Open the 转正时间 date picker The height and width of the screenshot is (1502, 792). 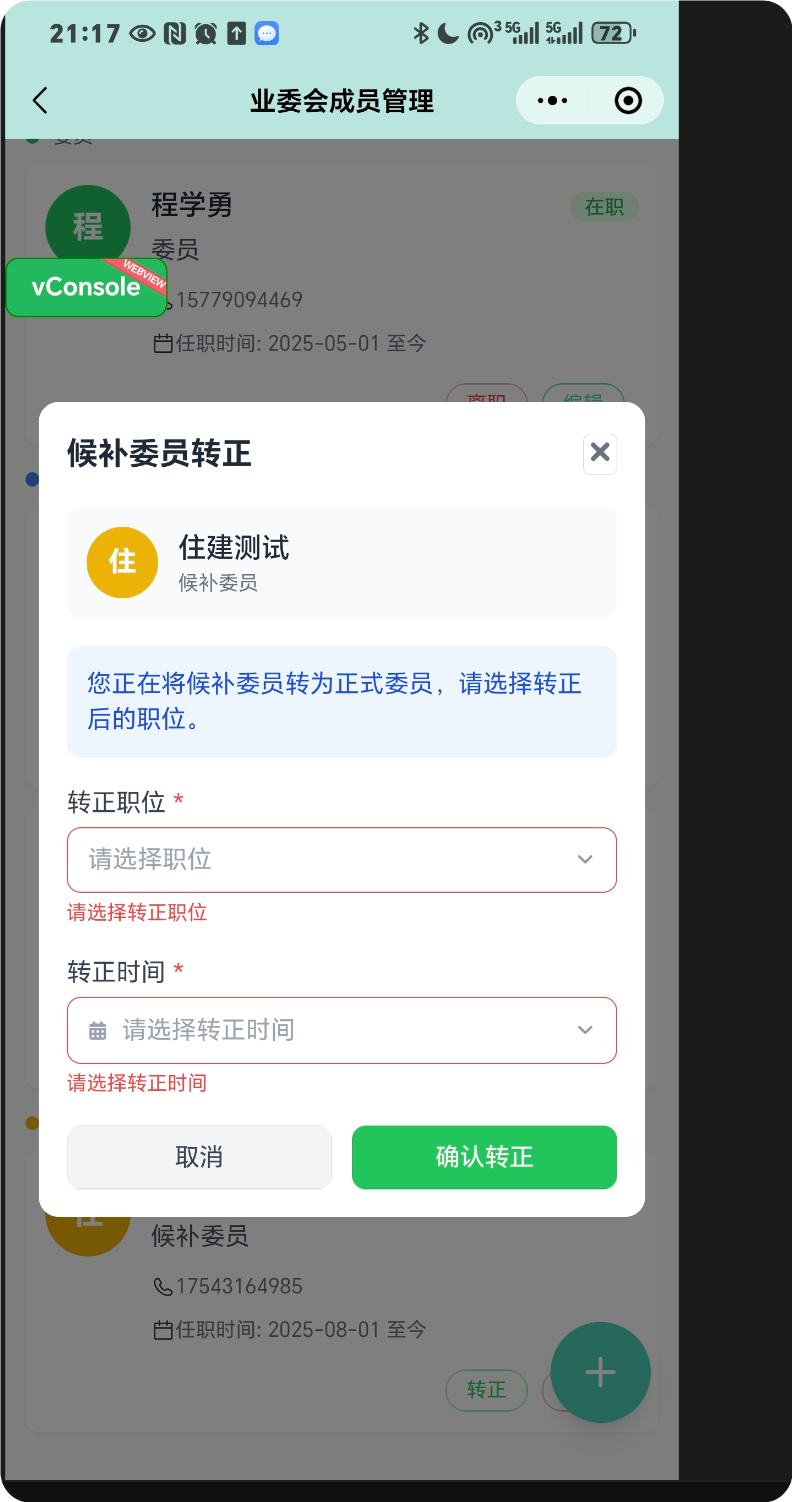(x=342, y=1030)
